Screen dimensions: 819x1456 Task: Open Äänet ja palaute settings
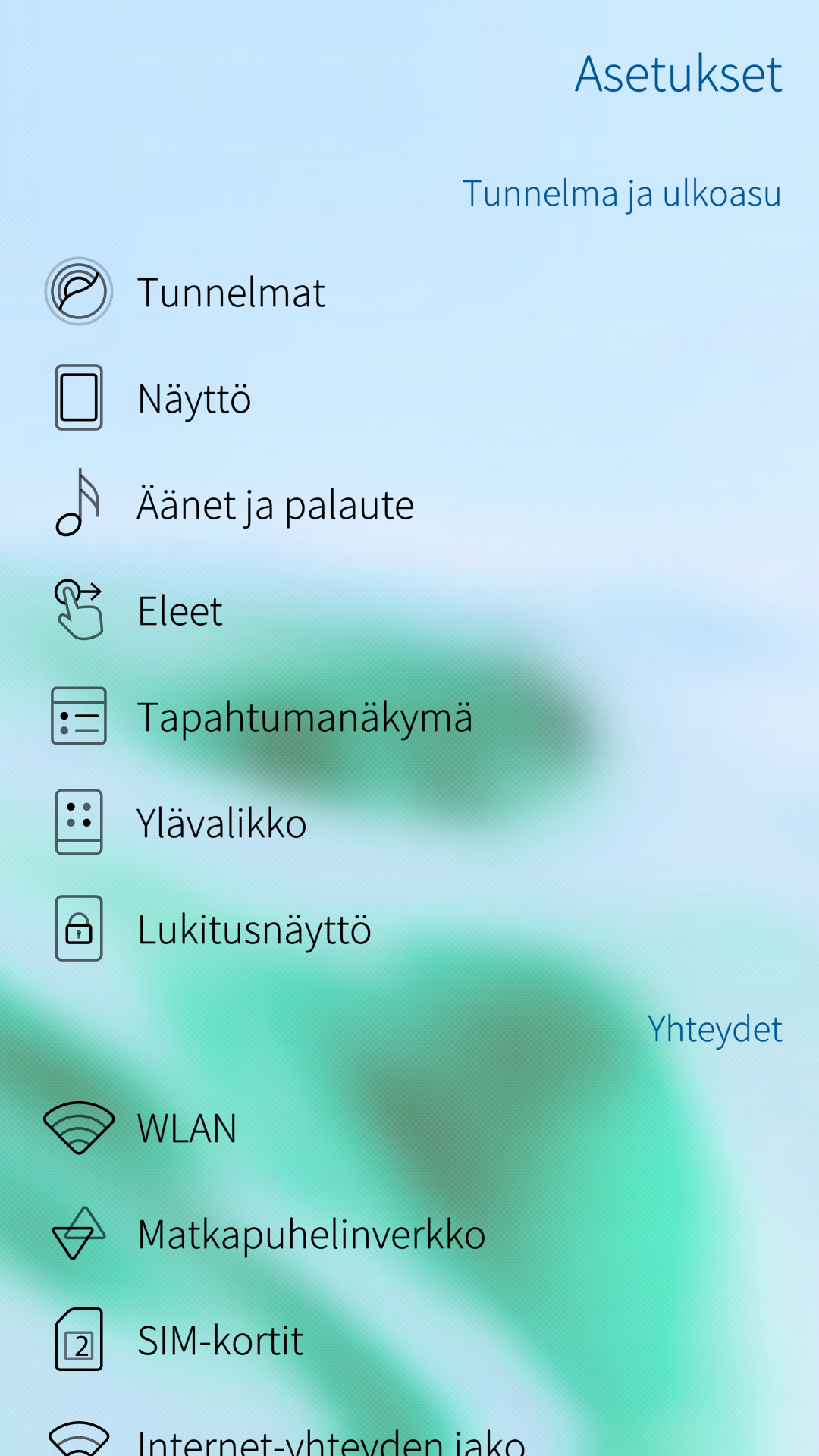coord(409,504)
